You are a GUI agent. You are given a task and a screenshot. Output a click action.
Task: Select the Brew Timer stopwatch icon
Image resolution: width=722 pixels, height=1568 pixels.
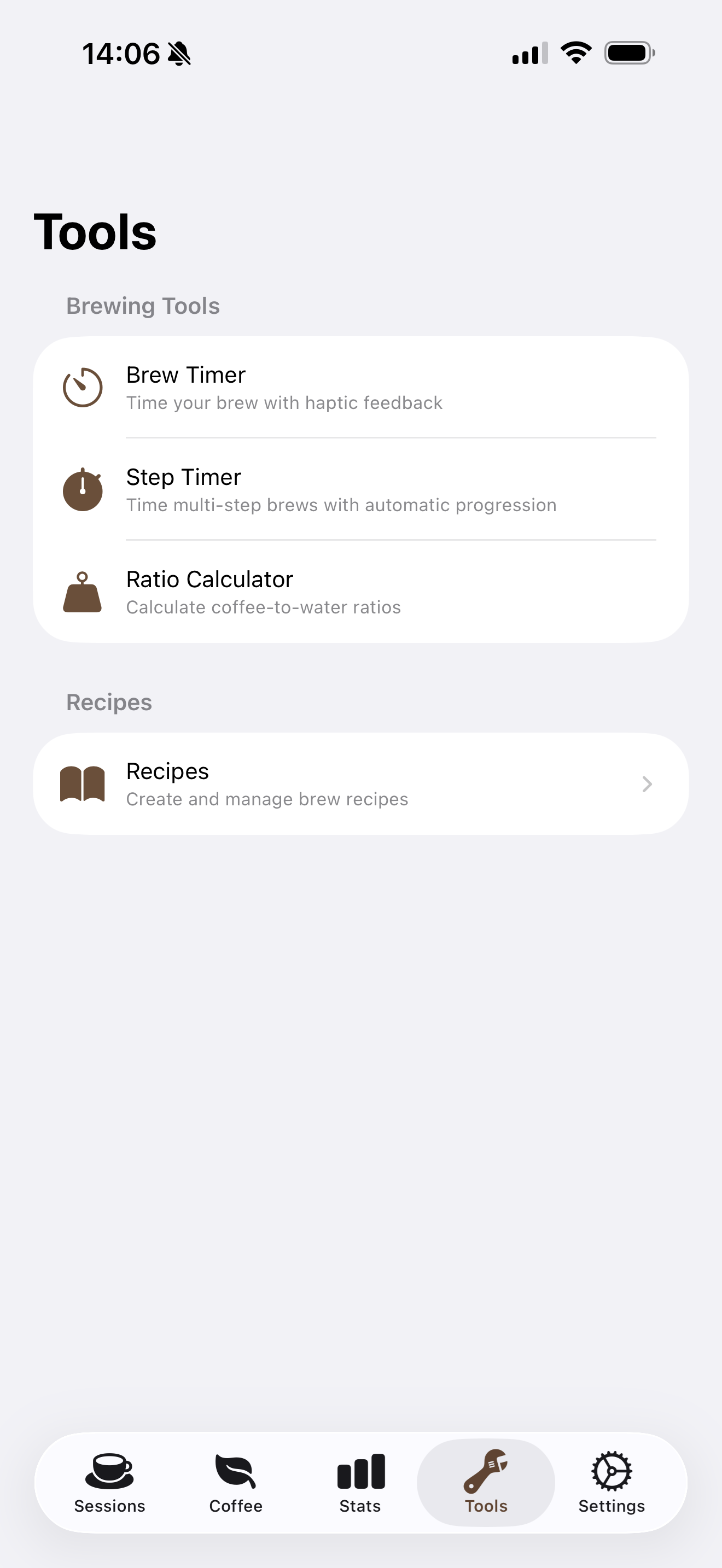coord(83,387)
